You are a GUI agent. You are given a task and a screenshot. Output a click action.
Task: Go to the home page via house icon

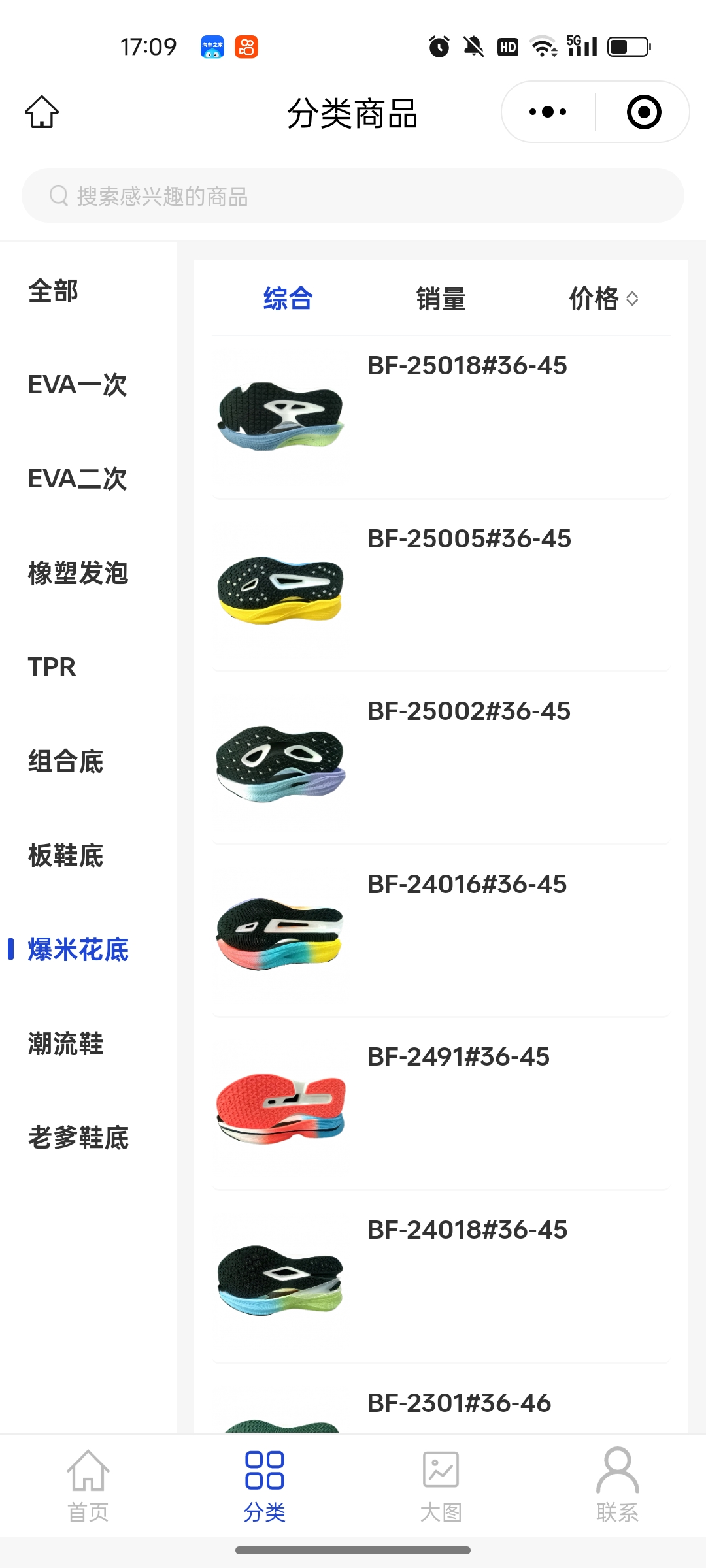tap(42, 112)
